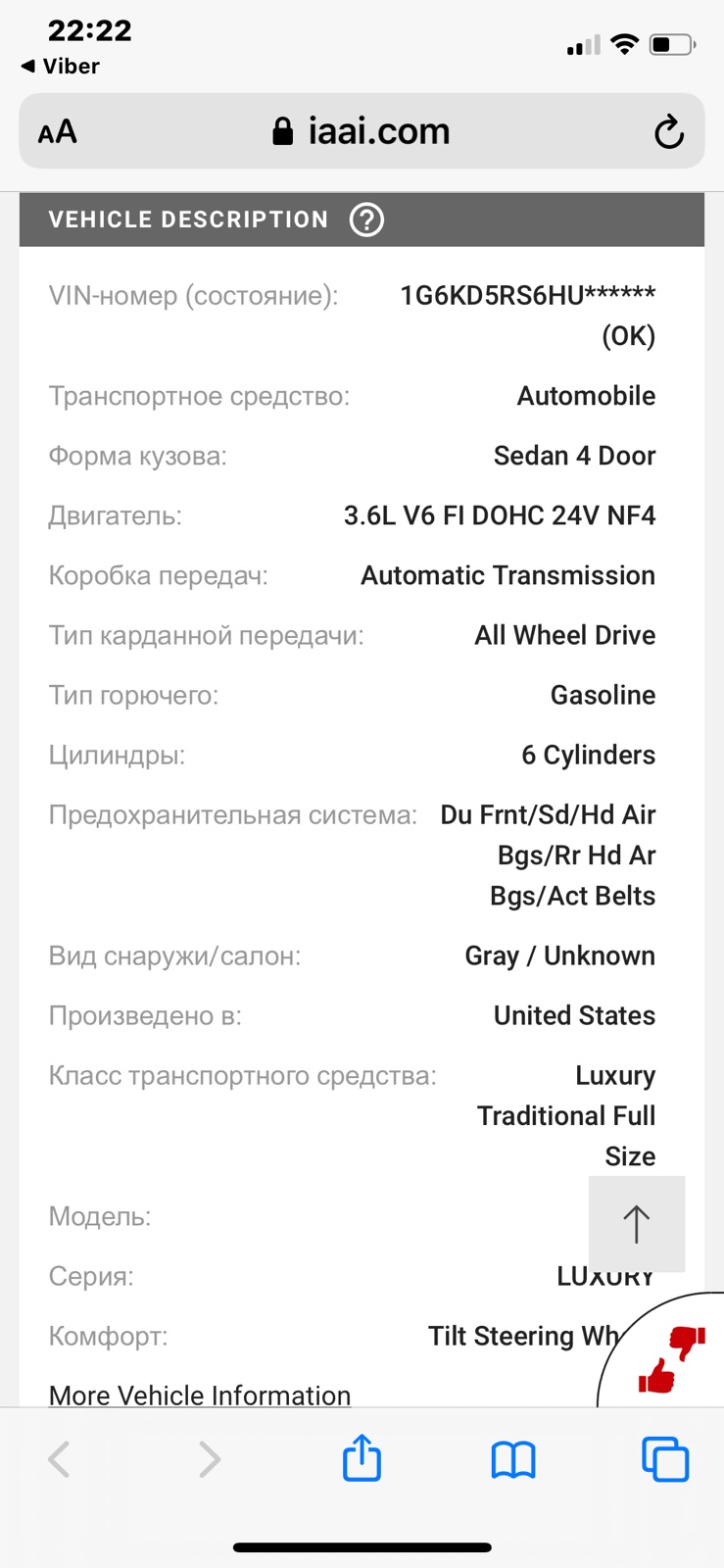Open the Safari share sheet
Viewport: 724px width, 1568px height.
362,1457
